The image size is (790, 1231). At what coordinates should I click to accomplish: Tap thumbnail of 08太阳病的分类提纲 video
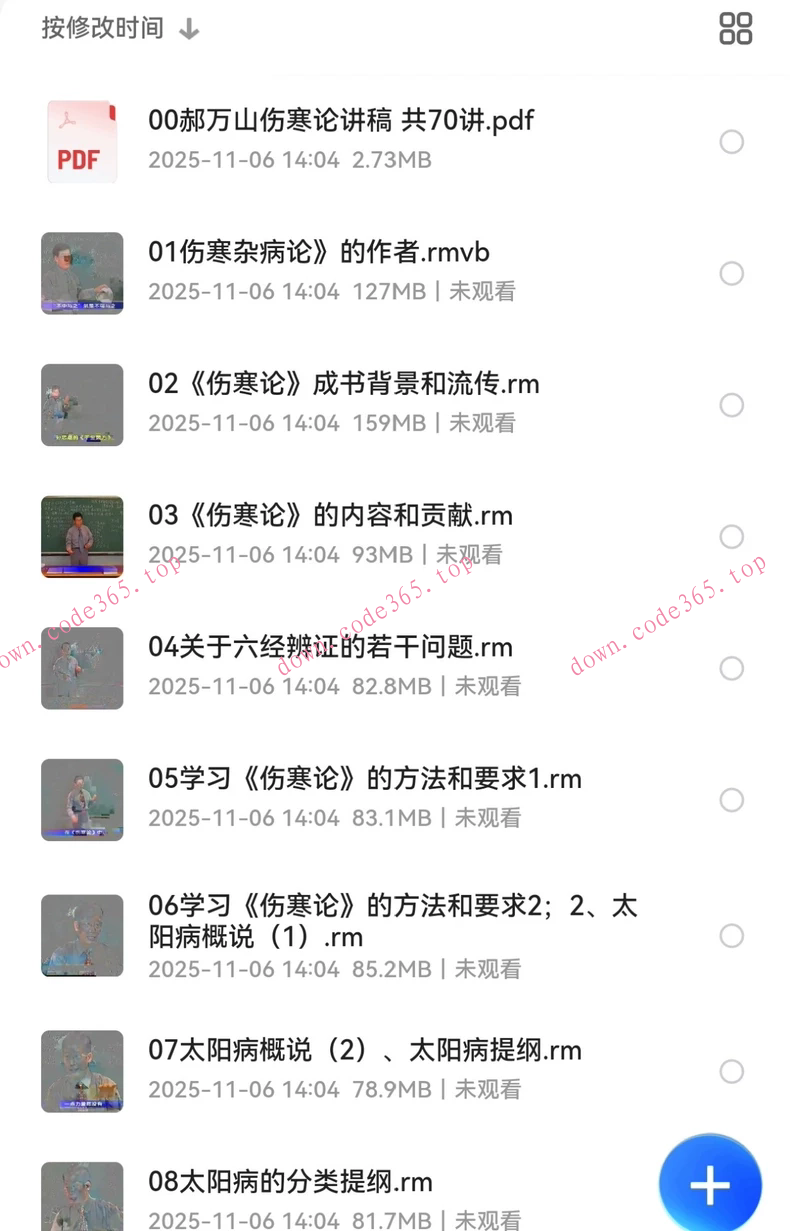click(82, 1196)
